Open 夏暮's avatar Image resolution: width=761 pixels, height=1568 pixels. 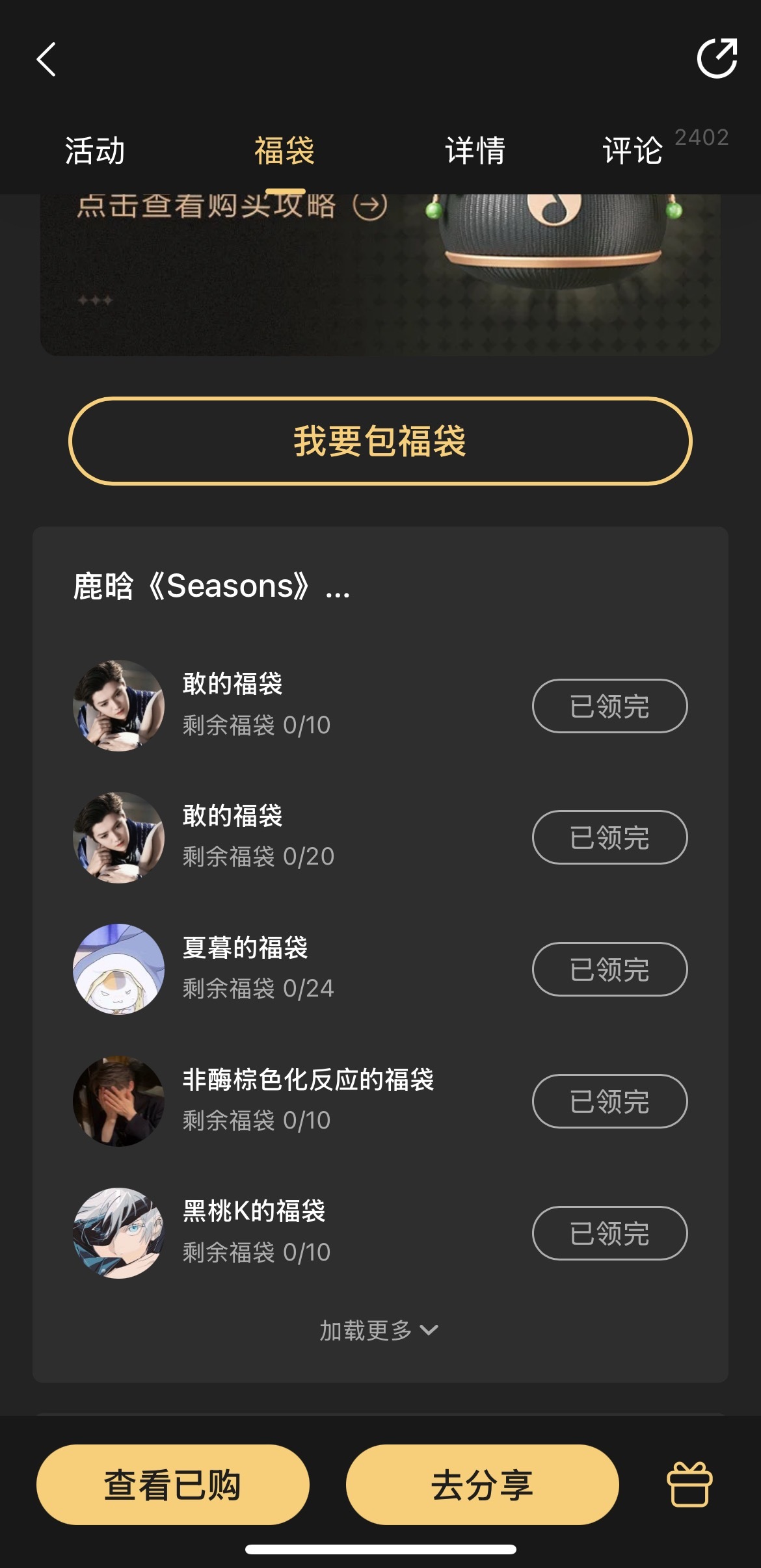(x=118, y=969)
